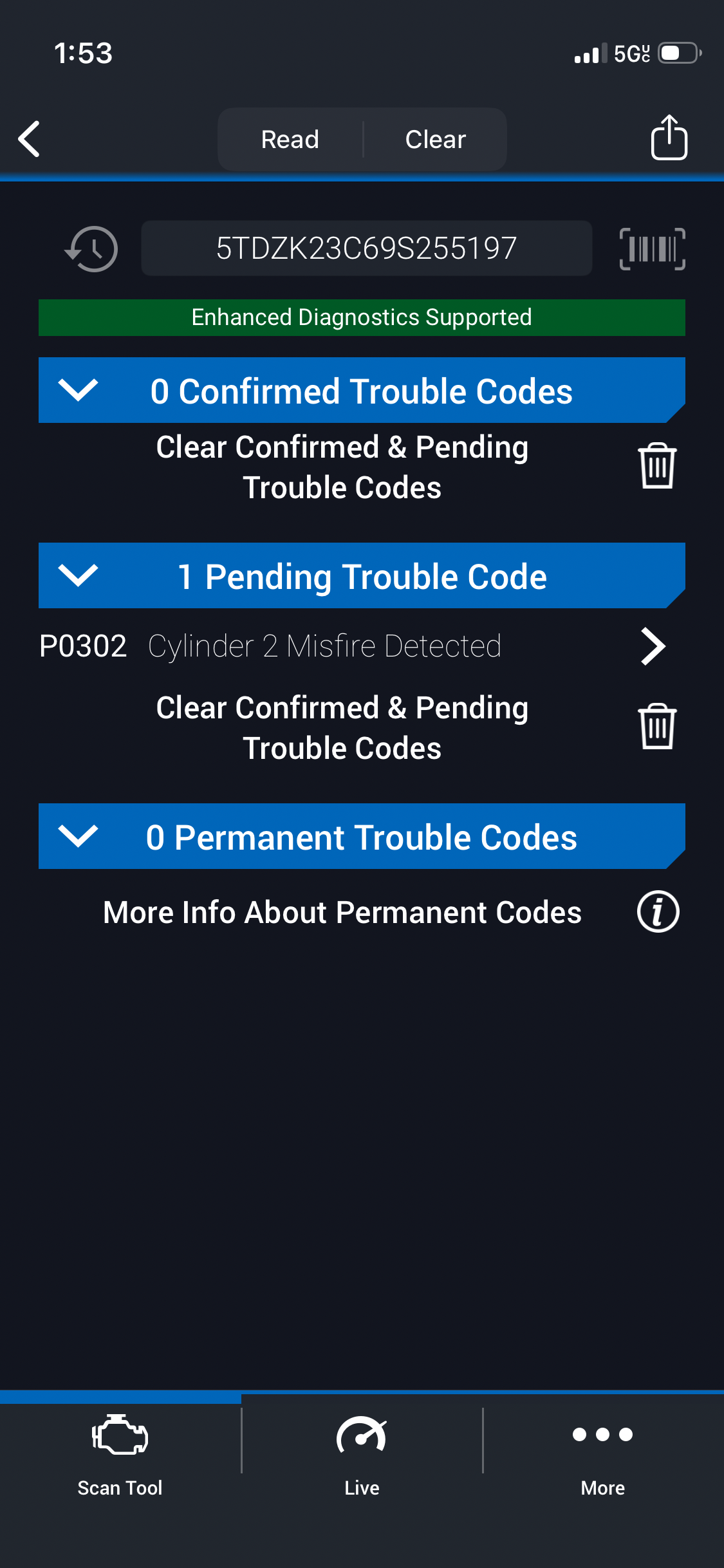Viewport: 724px width, 1568px height.
Task: Open VIN history clock icon
Action: pos(92,248)
